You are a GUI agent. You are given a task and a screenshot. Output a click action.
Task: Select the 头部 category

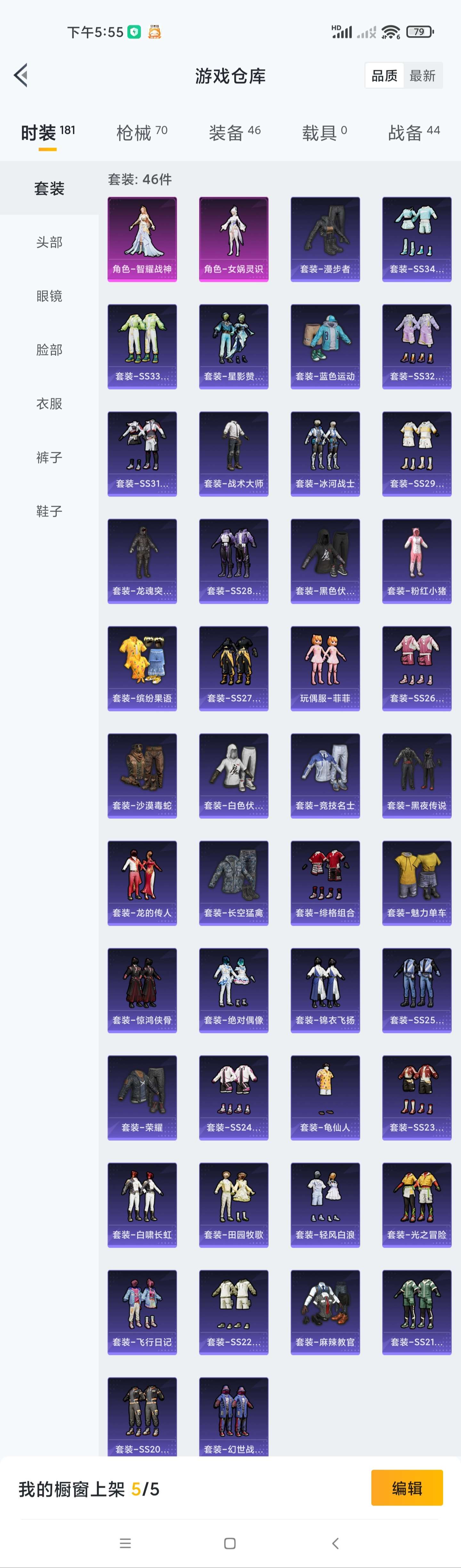[49, 242]
